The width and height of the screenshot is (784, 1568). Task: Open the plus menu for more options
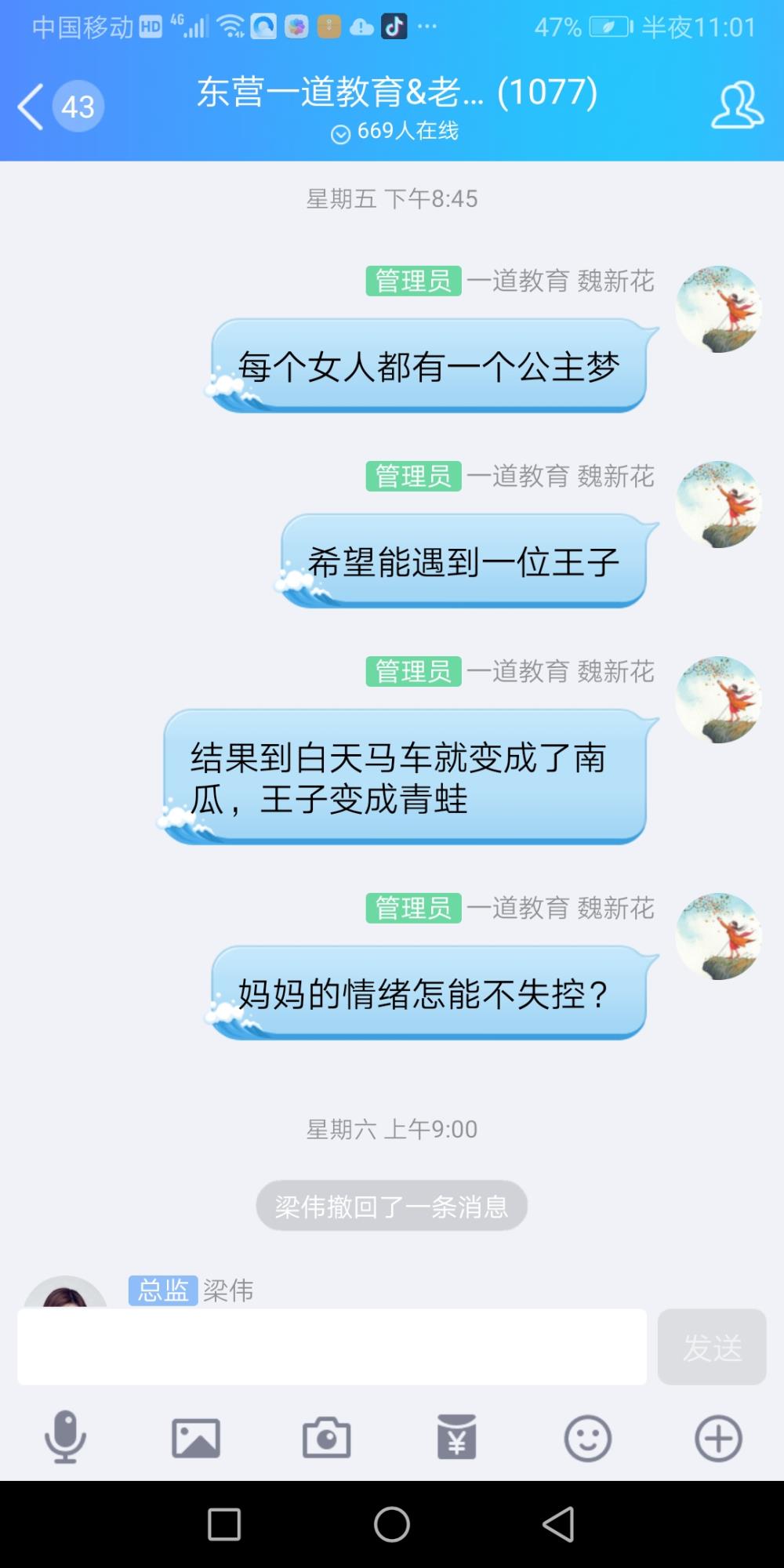(x=718, y=1438)
